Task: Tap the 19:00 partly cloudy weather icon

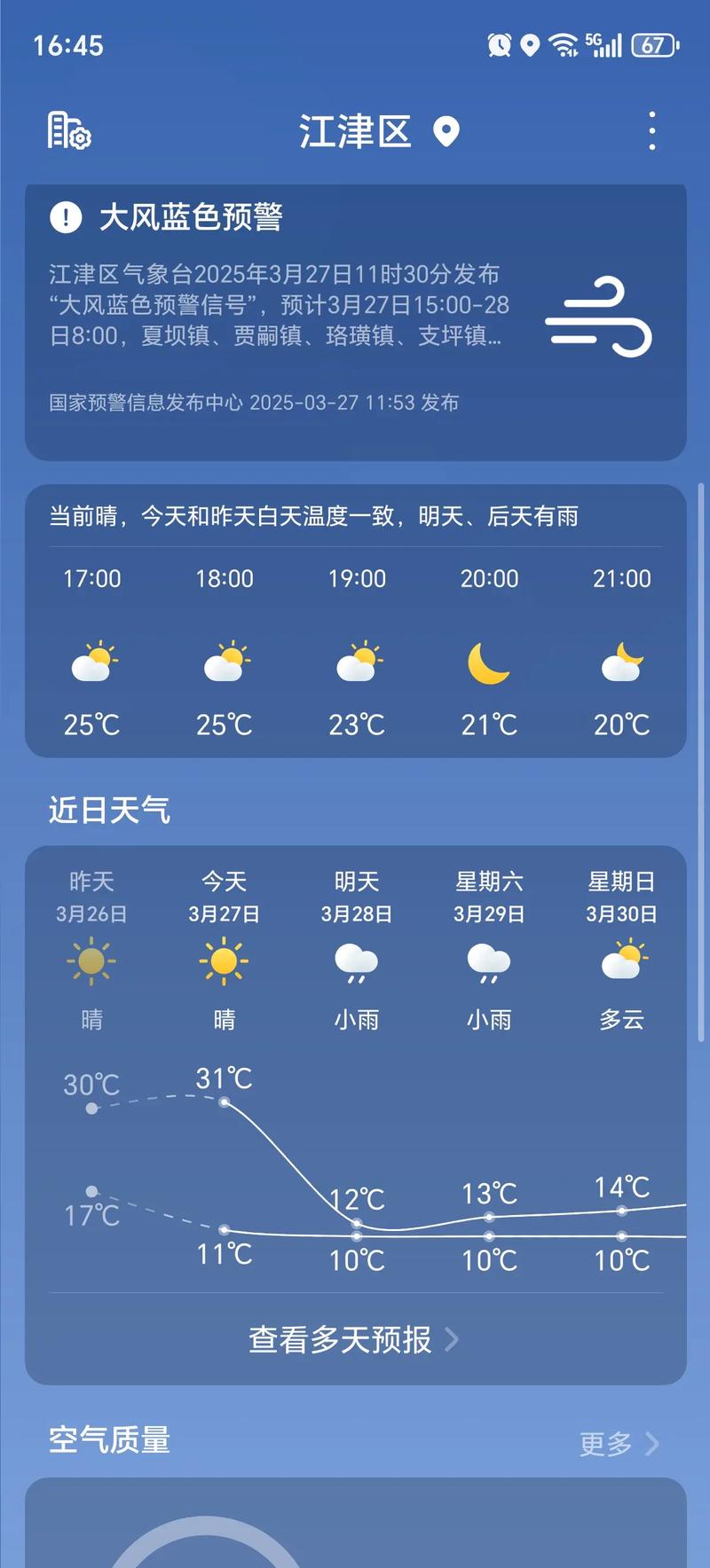Action: click(357, 663)
